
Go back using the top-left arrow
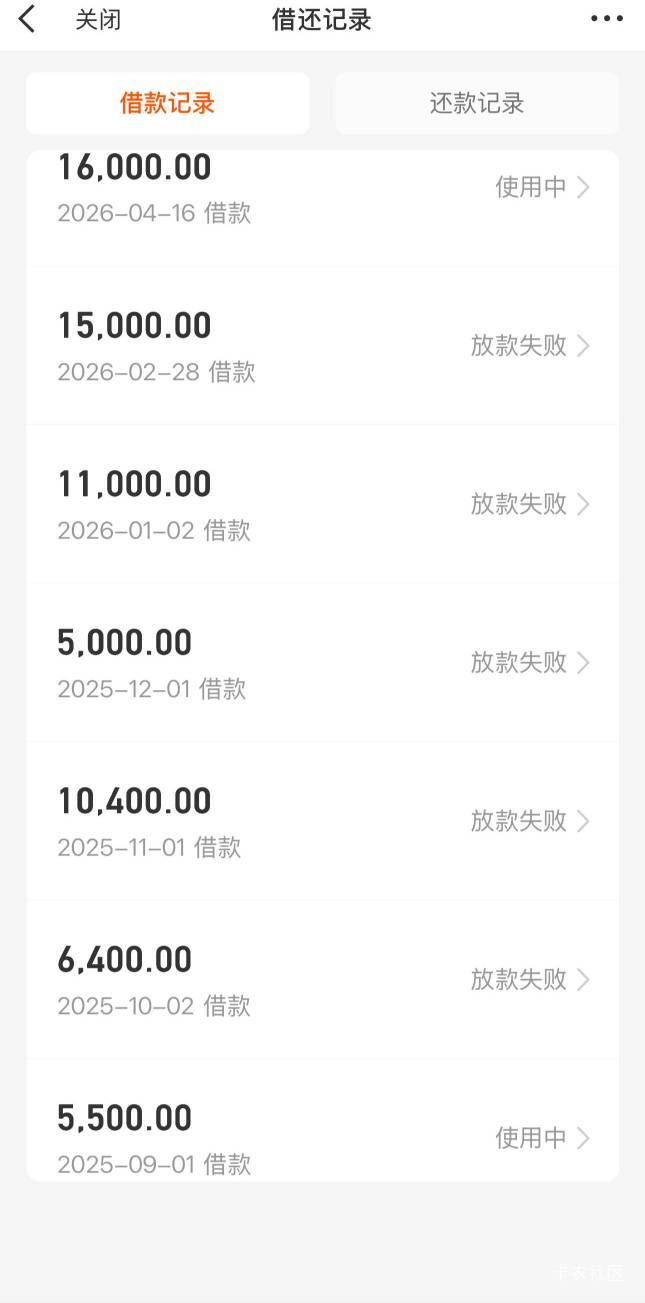27,19
